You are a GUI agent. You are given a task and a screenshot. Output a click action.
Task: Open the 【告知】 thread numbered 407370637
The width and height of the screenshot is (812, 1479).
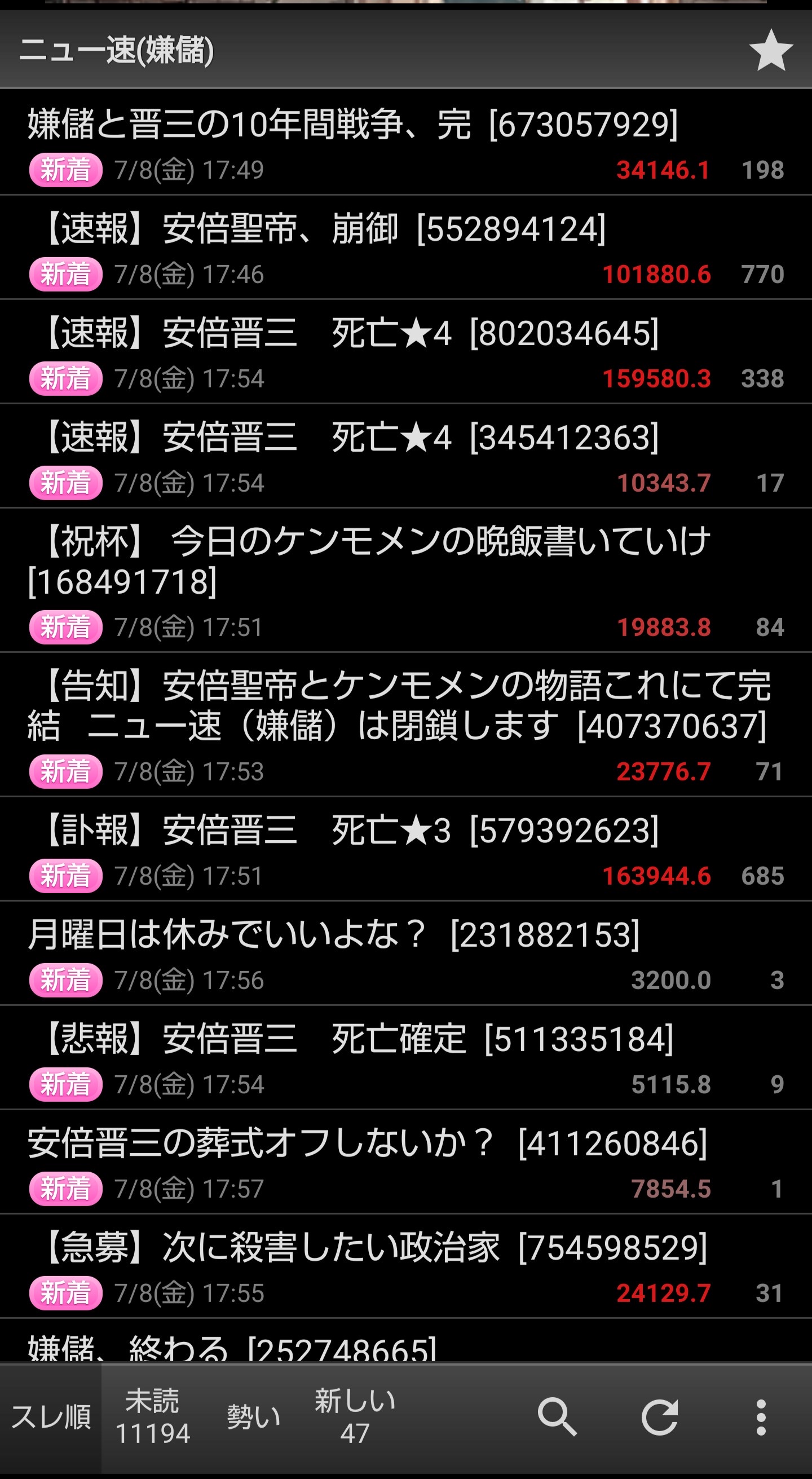(402, 705)
